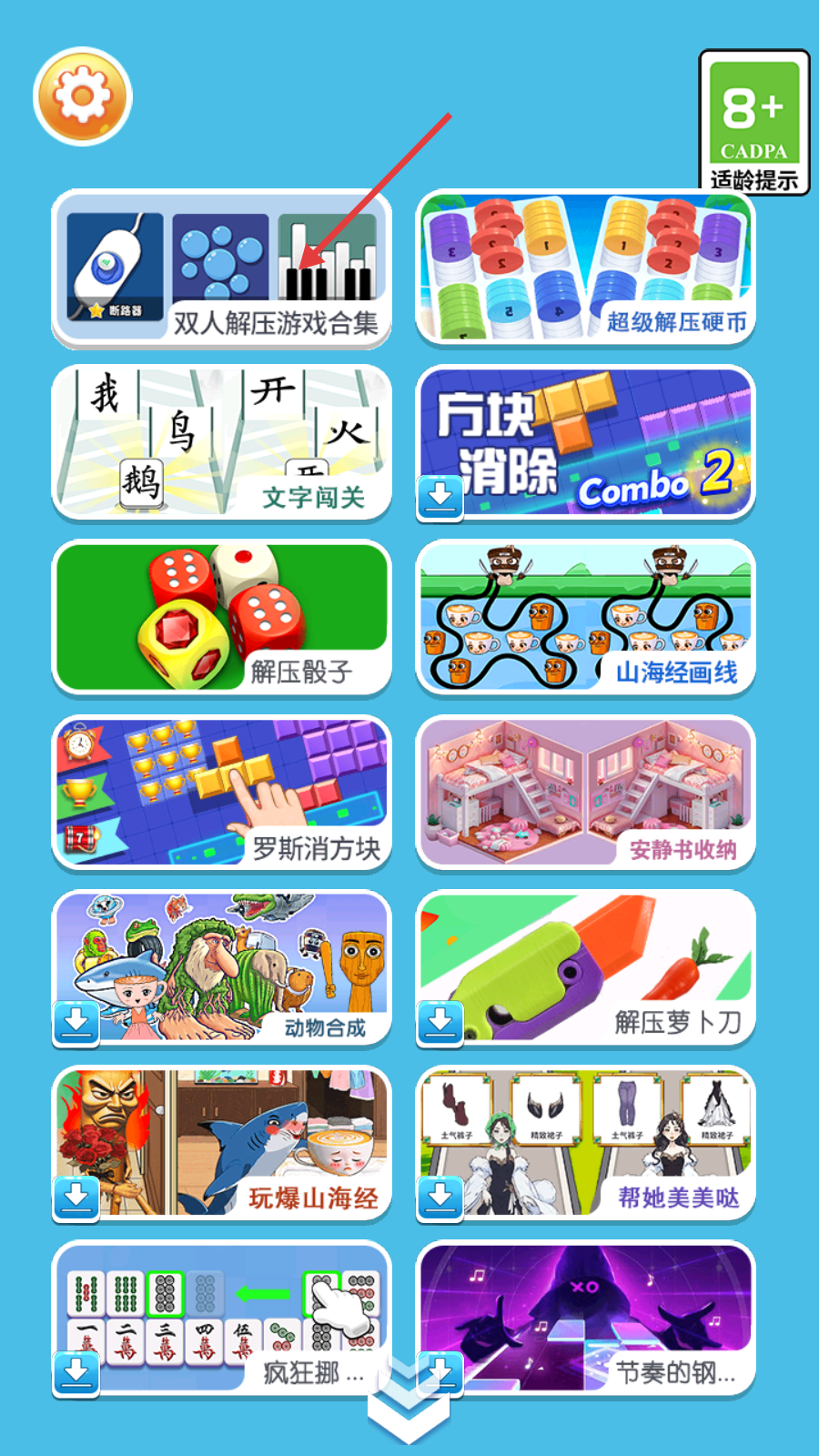Open the 解压骰子 dice game
Screen dimensions: 819x1456
coord(221,617)
